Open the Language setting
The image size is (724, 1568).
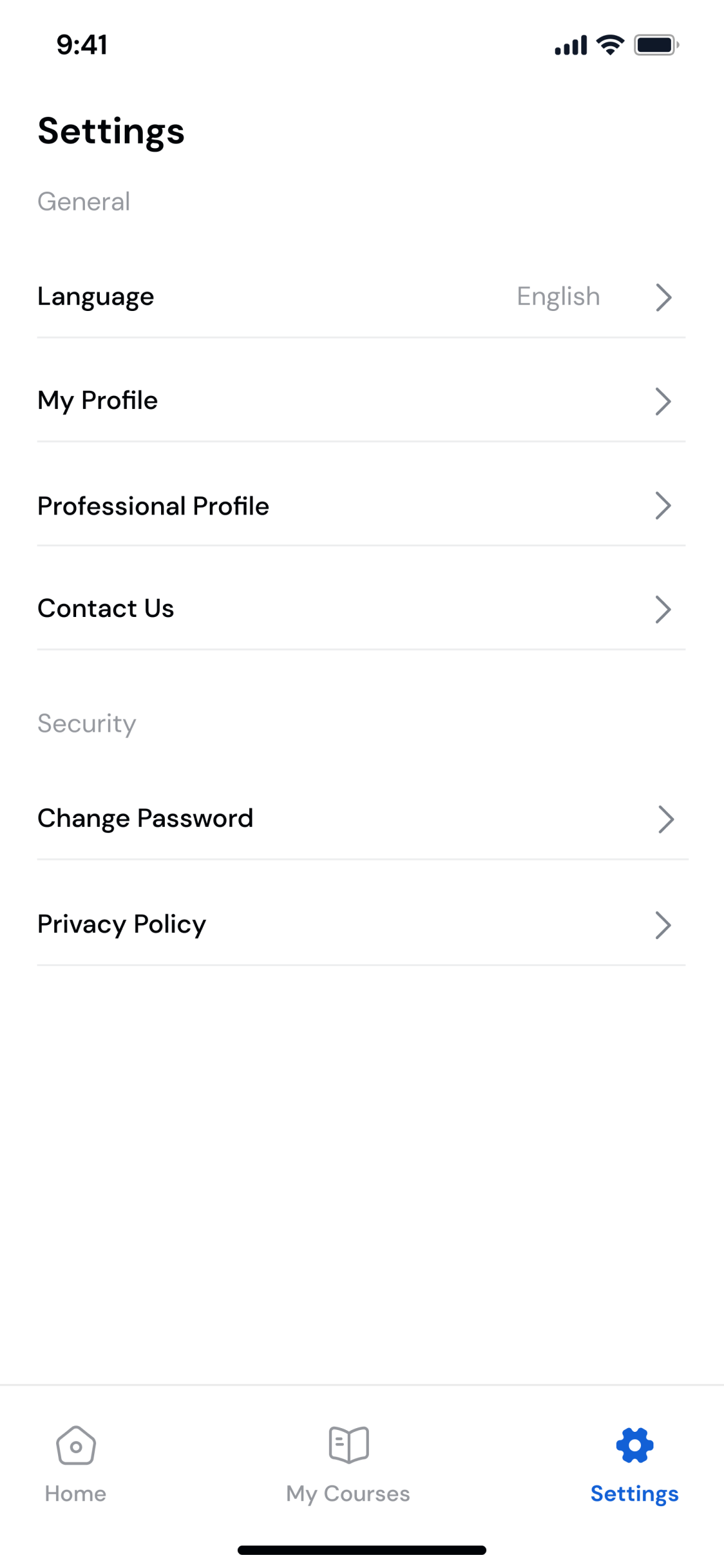(x=361, y=297)
